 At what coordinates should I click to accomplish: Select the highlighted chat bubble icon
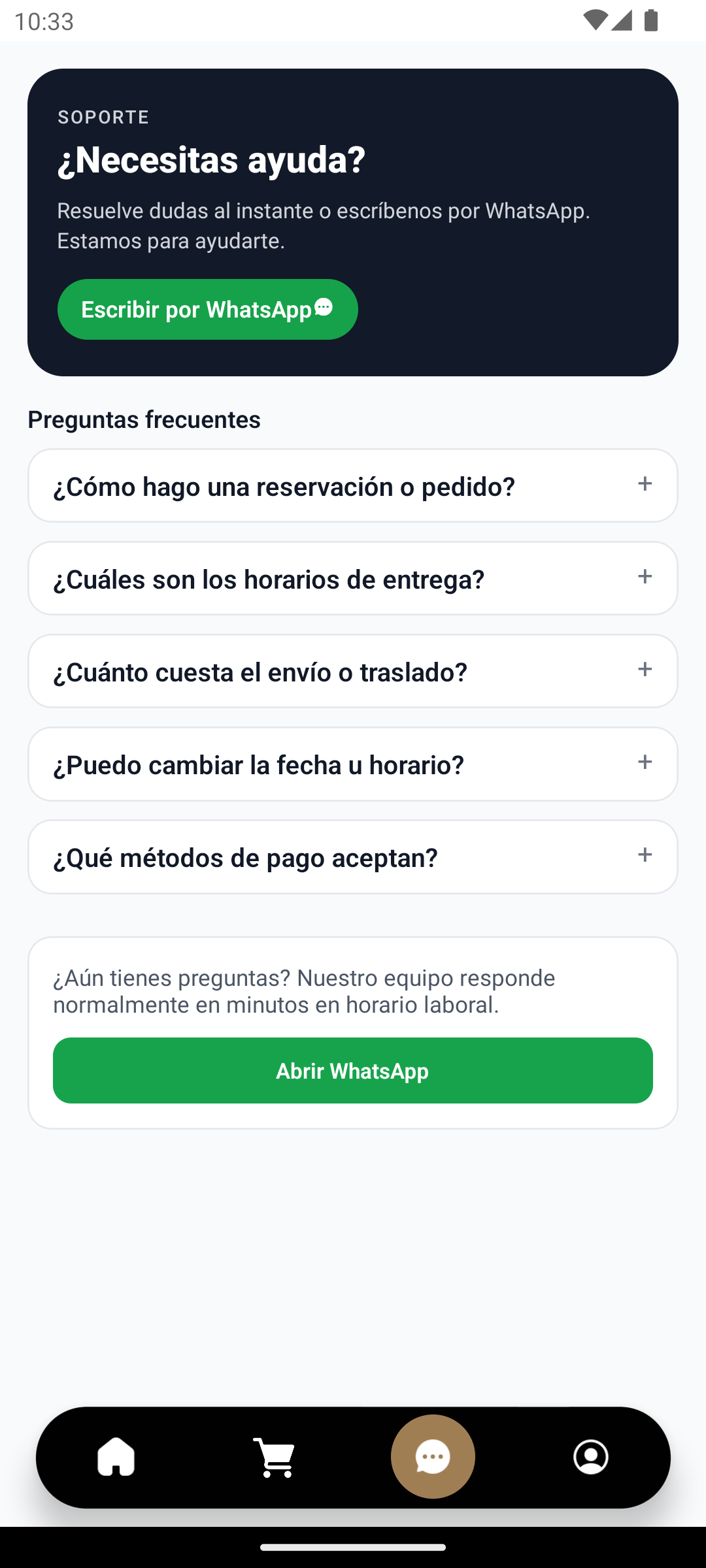pyautogui.click(x=432, y=1457)
